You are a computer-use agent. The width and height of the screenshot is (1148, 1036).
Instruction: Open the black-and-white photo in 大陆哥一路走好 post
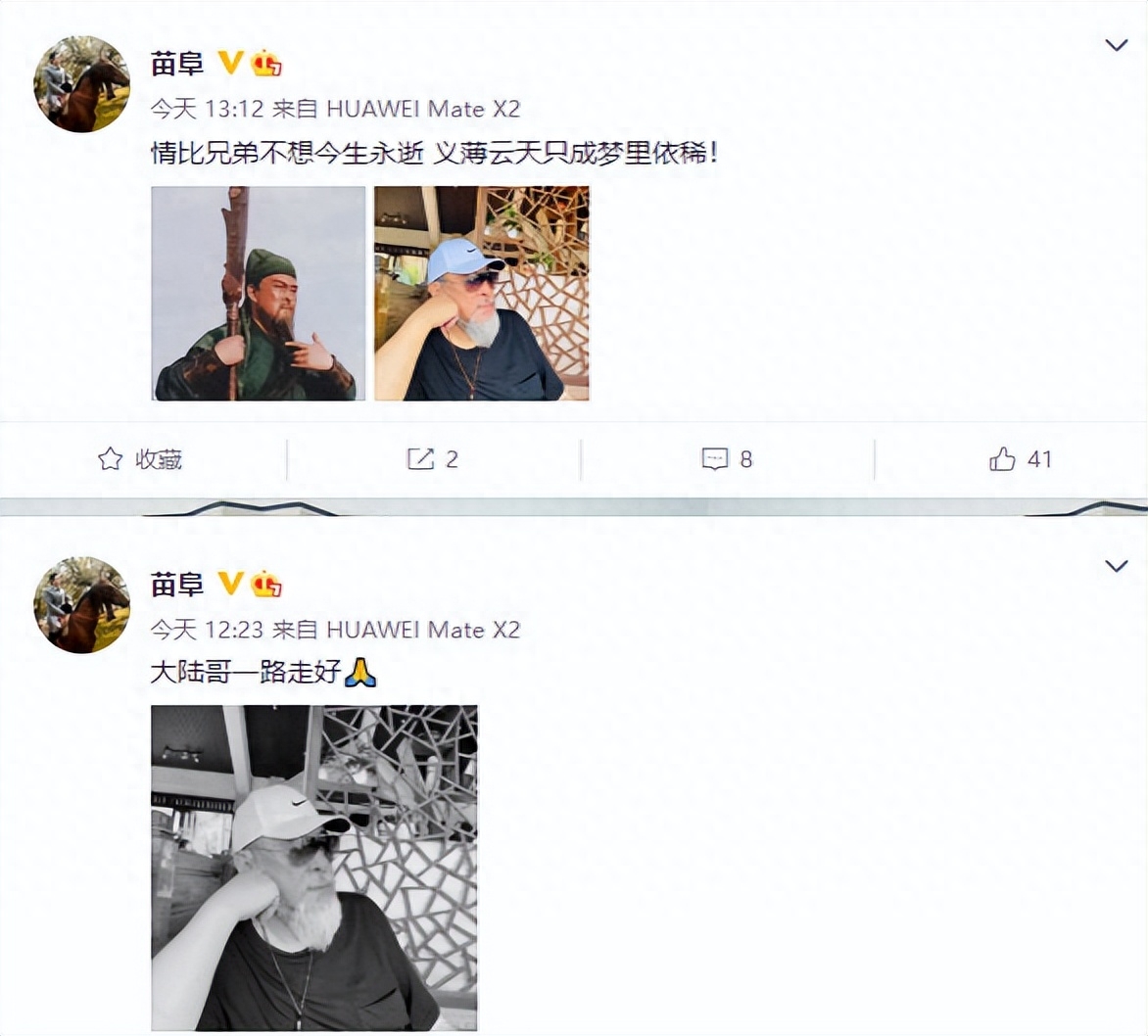313,867
